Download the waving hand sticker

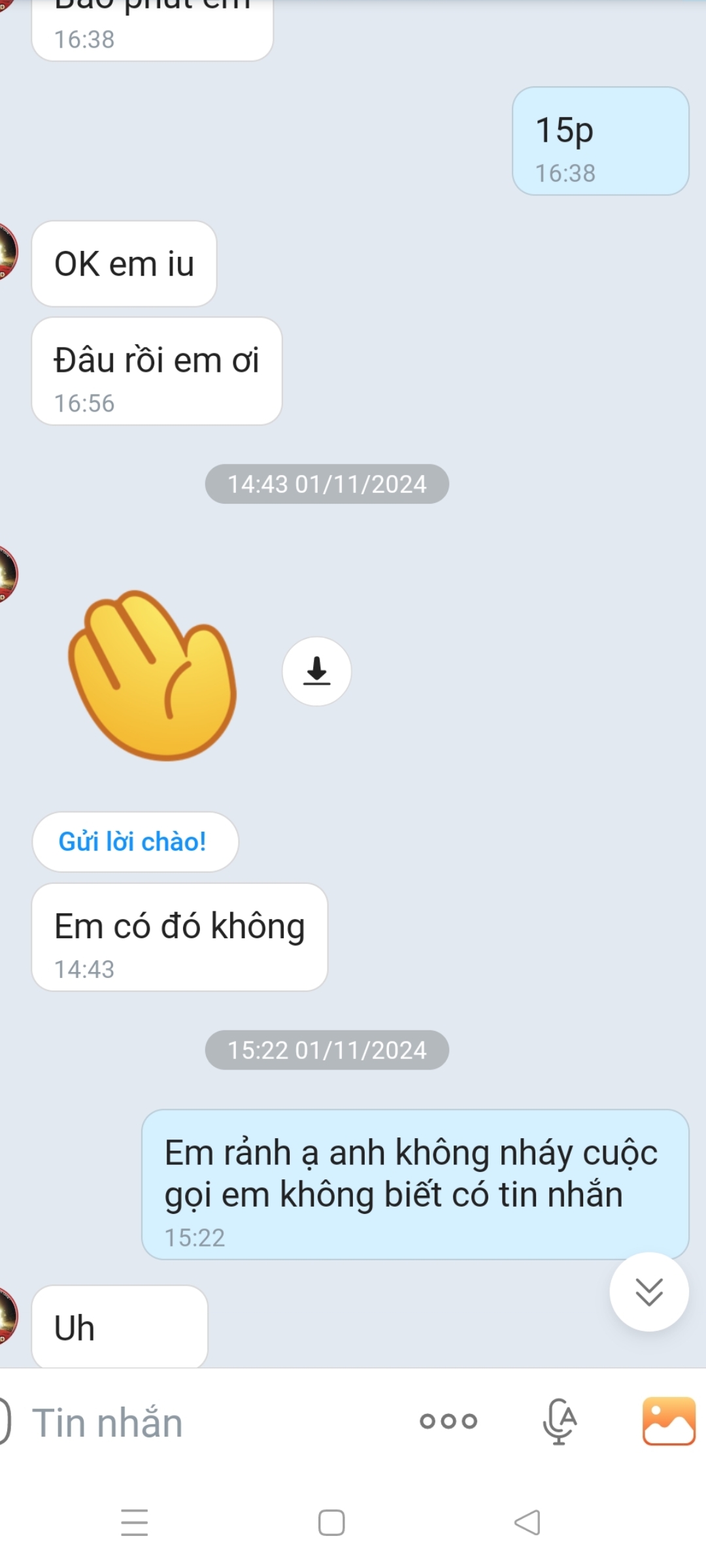tap(316, 671)
